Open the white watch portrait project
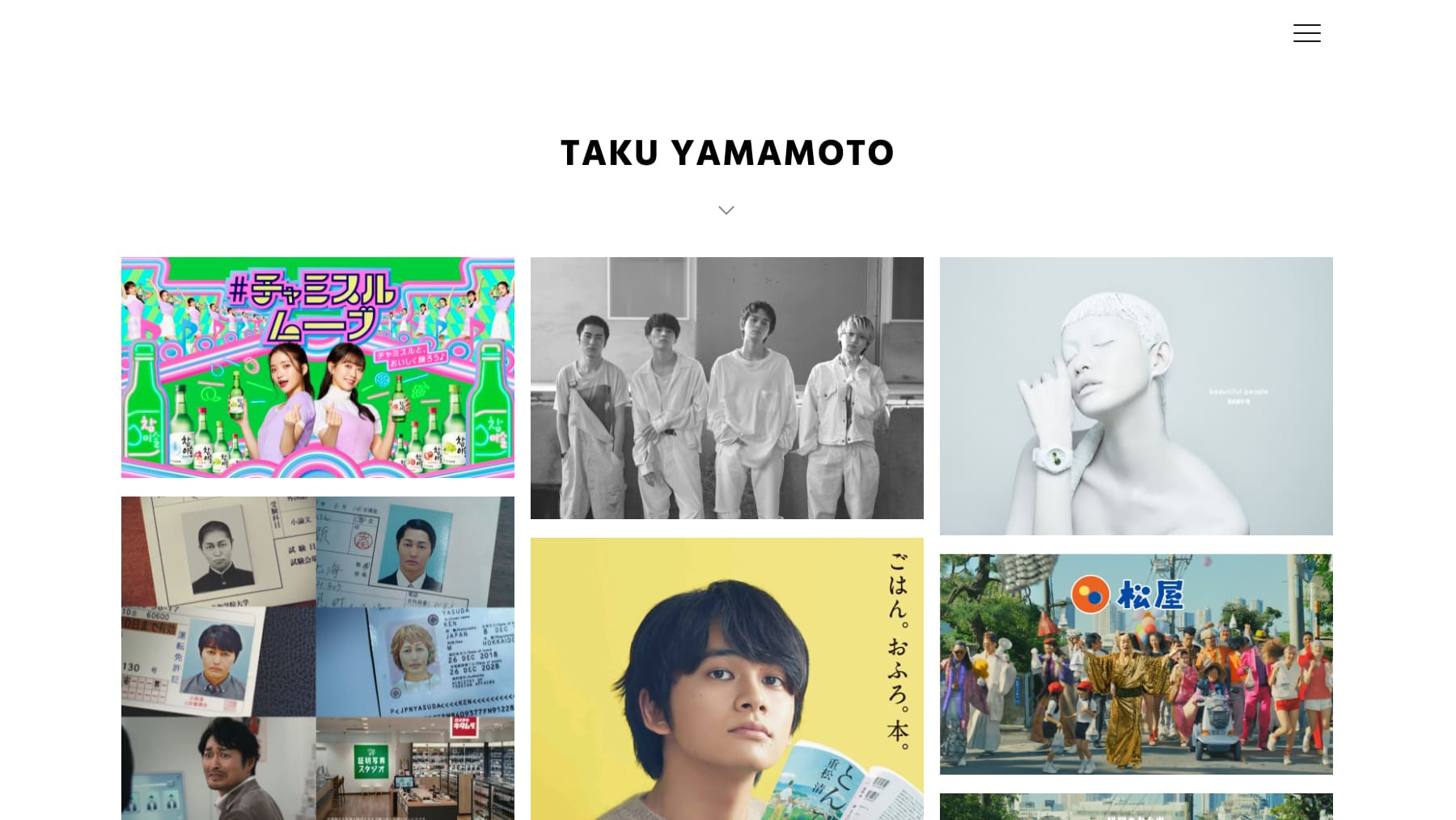1456x820 pixels. point(1136,395)
